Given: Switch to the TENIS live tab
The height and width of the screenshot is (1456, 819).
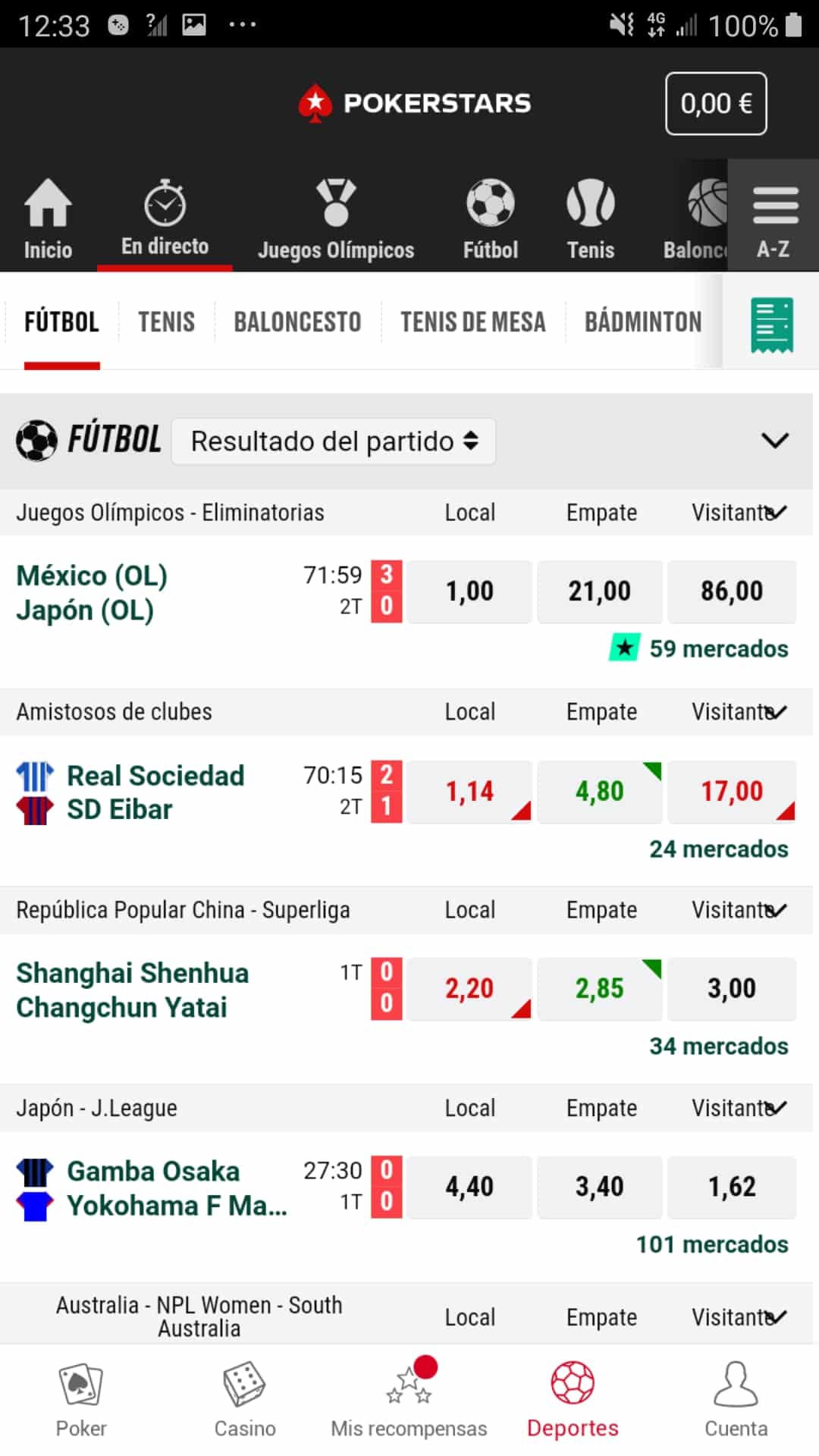Looking at the screenshot, I should [166, 322].
